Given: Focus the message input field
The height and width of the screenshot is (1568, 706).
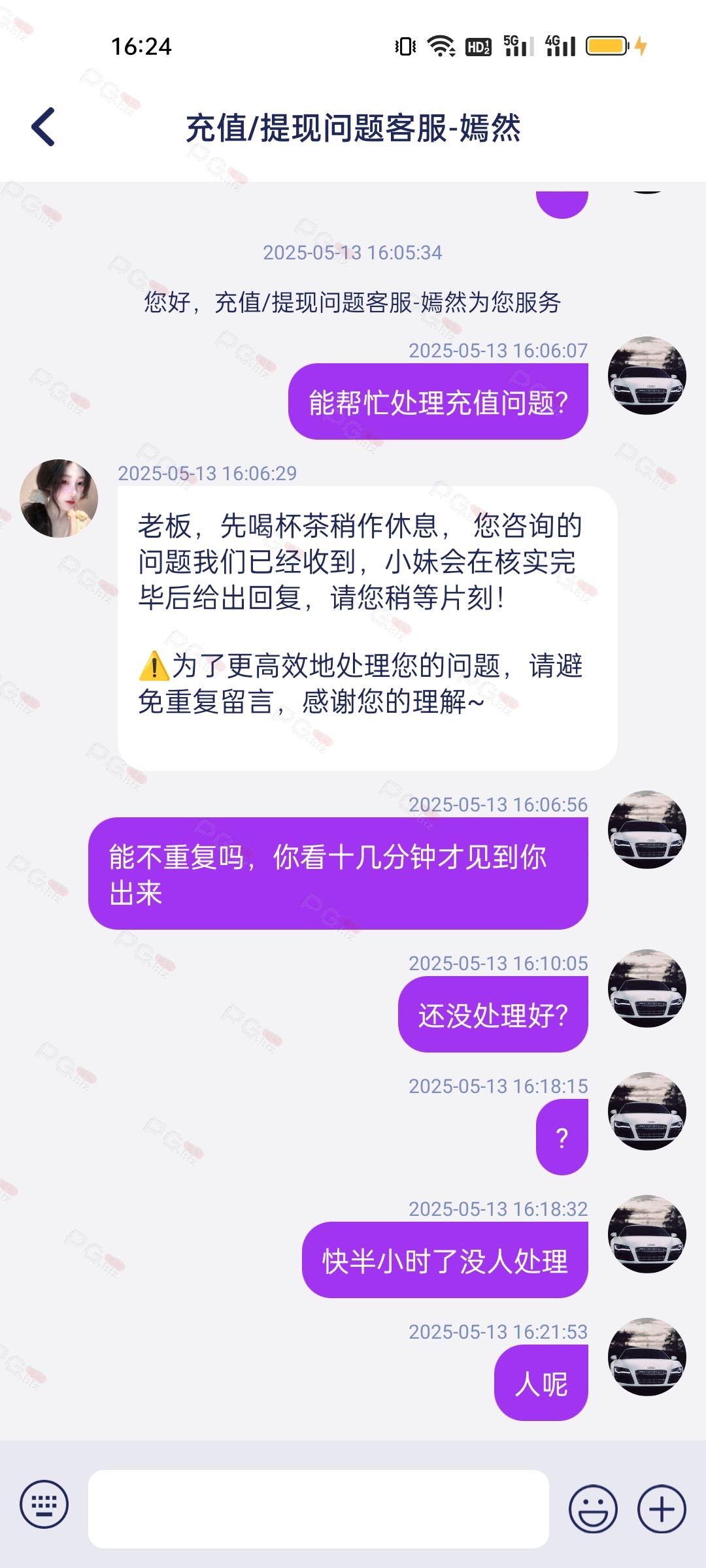Looking at the screenshot, I should pos(318,1509).
